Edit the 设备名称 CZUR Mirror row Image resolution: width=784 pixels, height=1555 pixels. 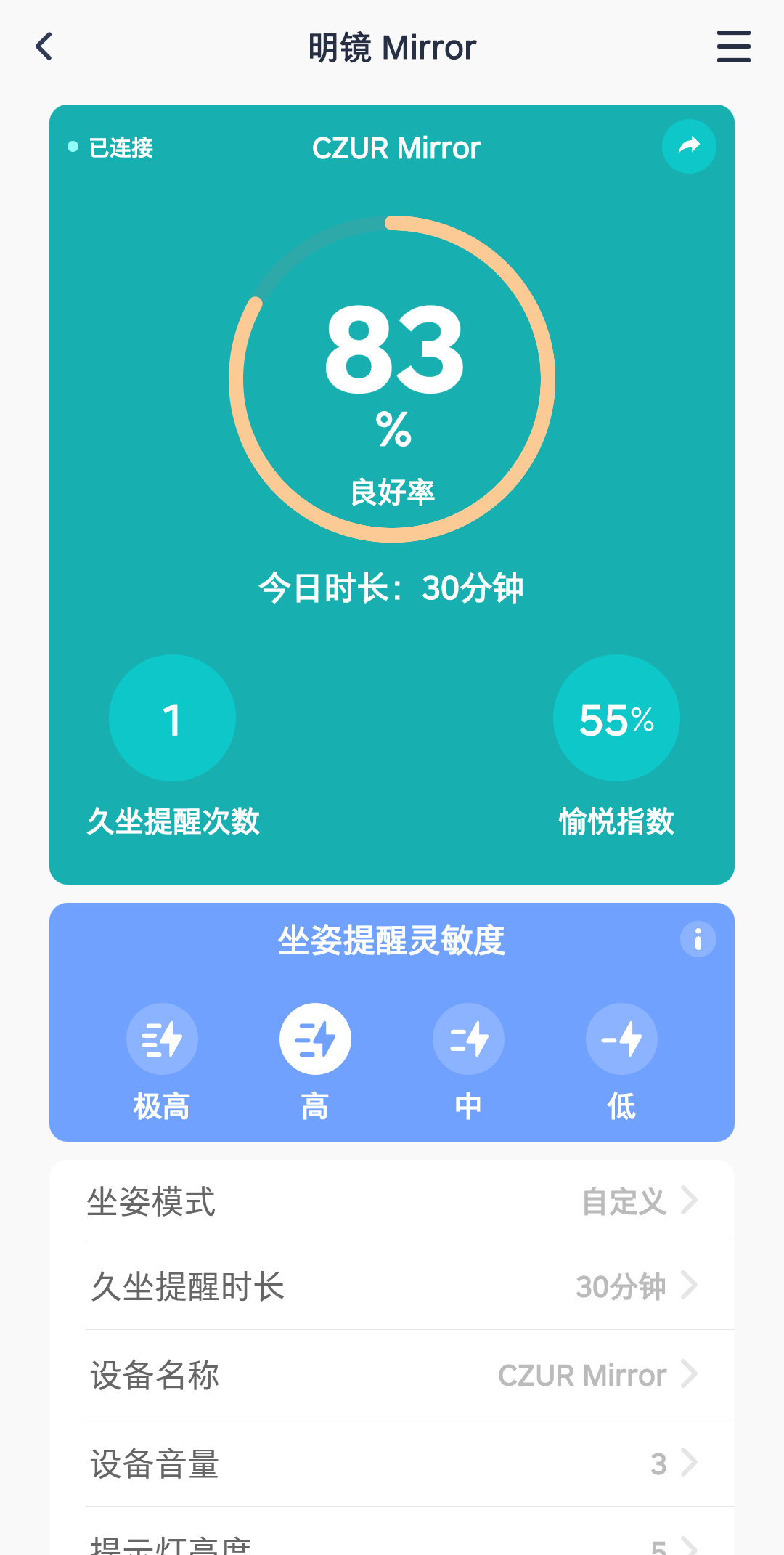tap(392, 1375)
